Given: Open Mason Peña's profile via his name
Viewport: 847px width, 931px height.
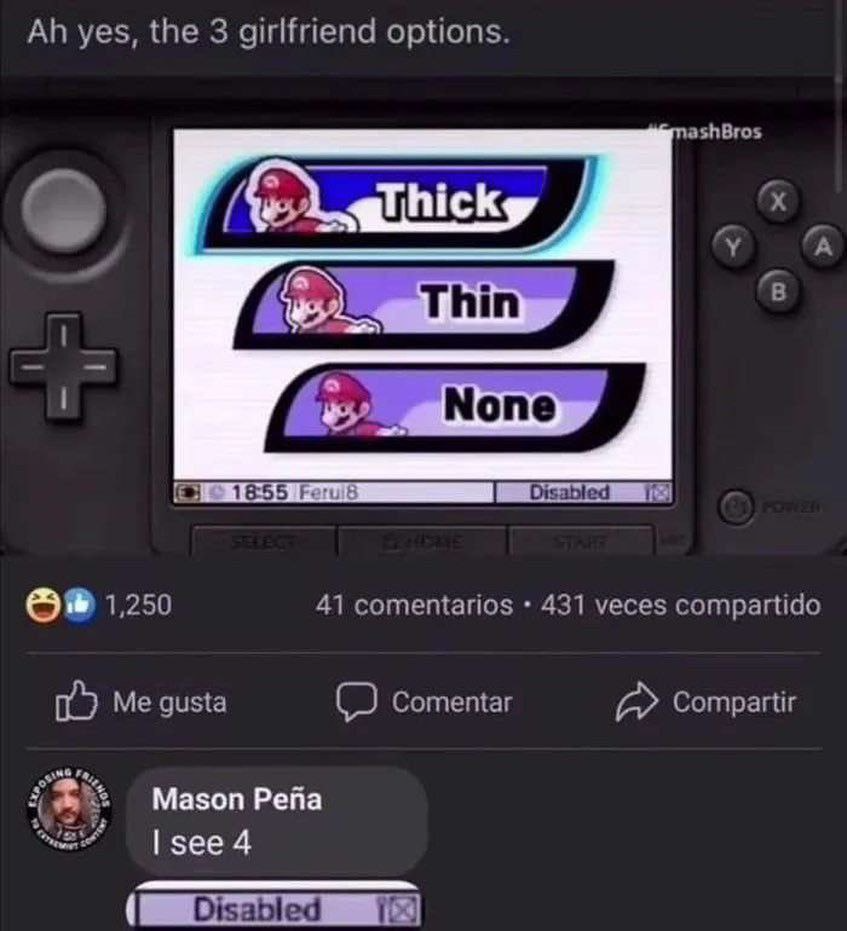Looking at the screenshot, I should click(x=237, y=799).
